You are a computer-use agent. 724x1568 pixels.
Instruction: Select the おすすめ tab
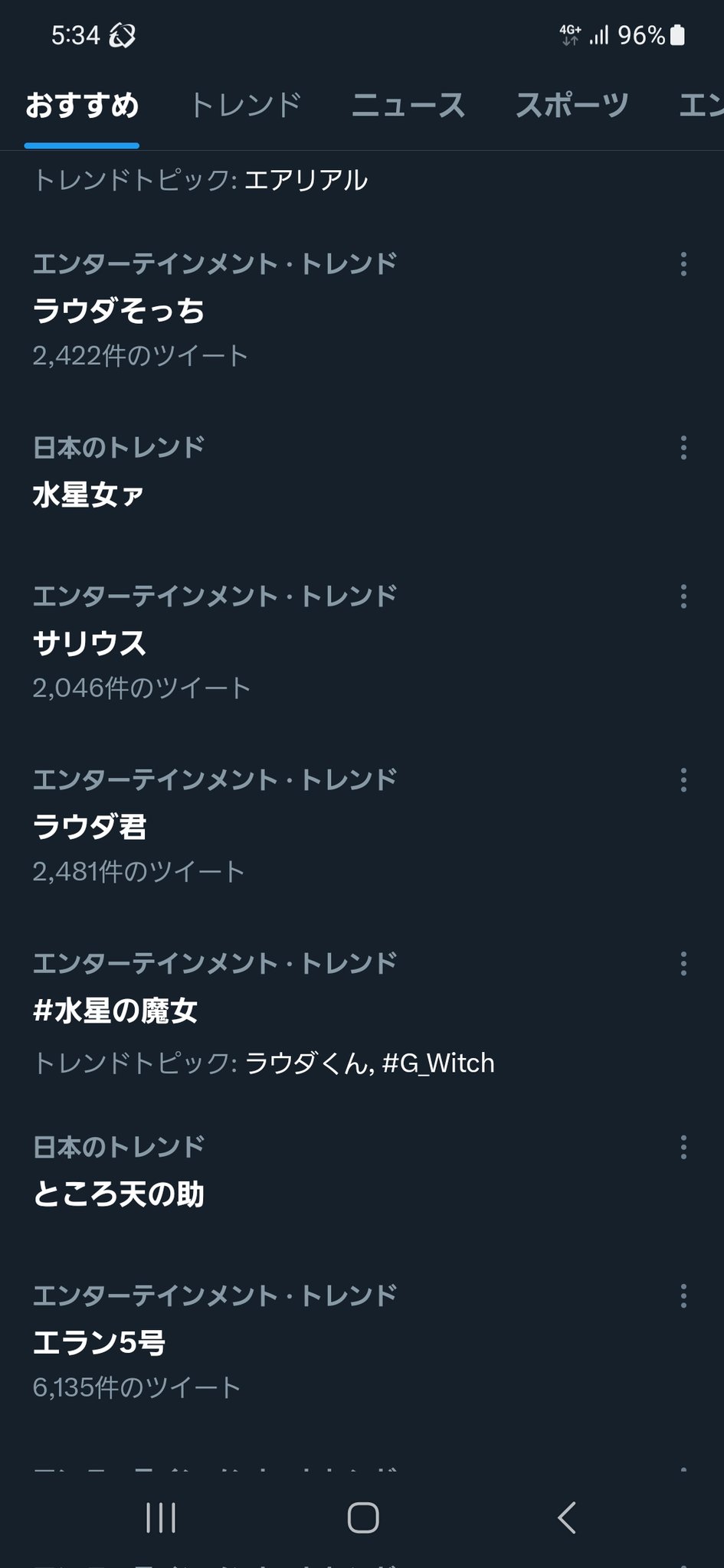82,106
